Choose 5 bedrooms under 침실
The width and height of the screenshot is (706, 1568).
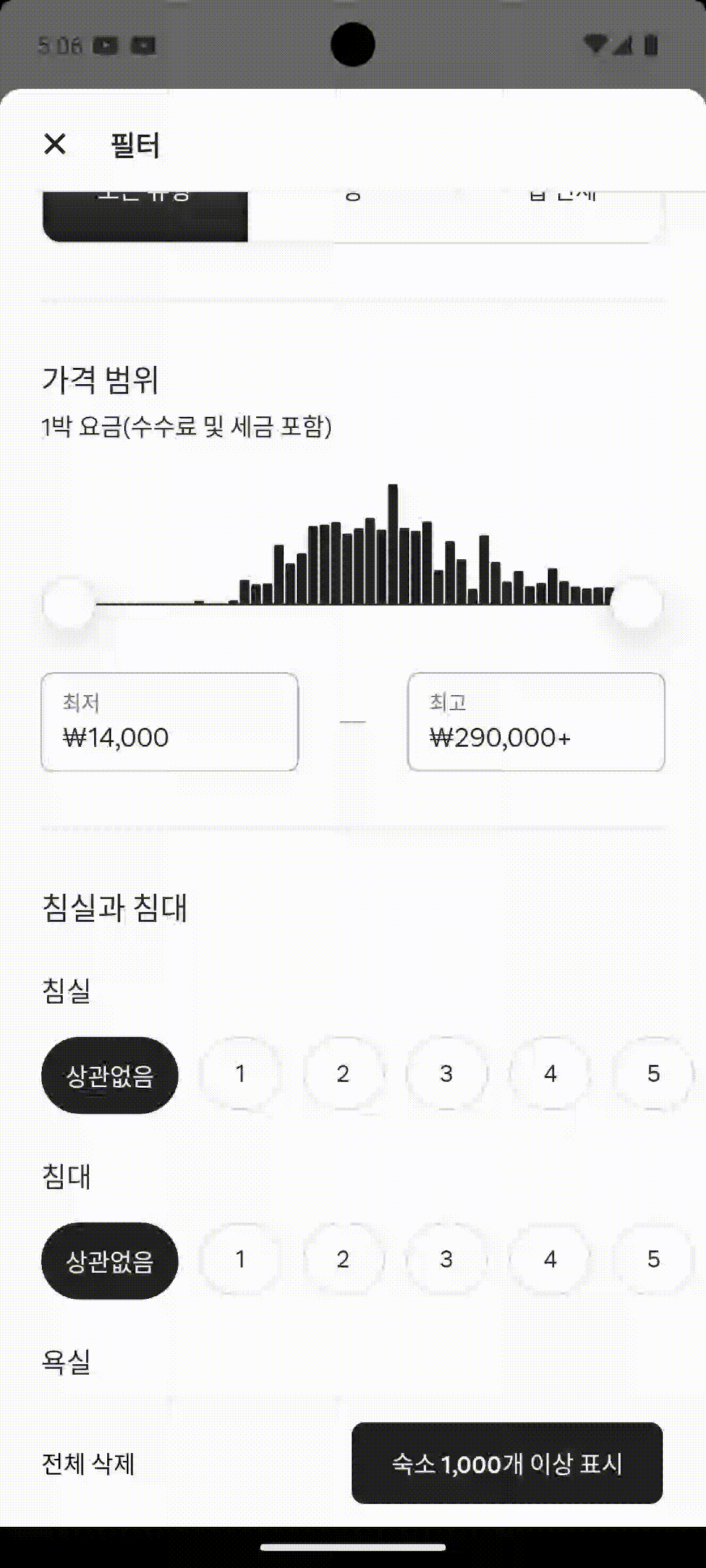[653, 1073]
